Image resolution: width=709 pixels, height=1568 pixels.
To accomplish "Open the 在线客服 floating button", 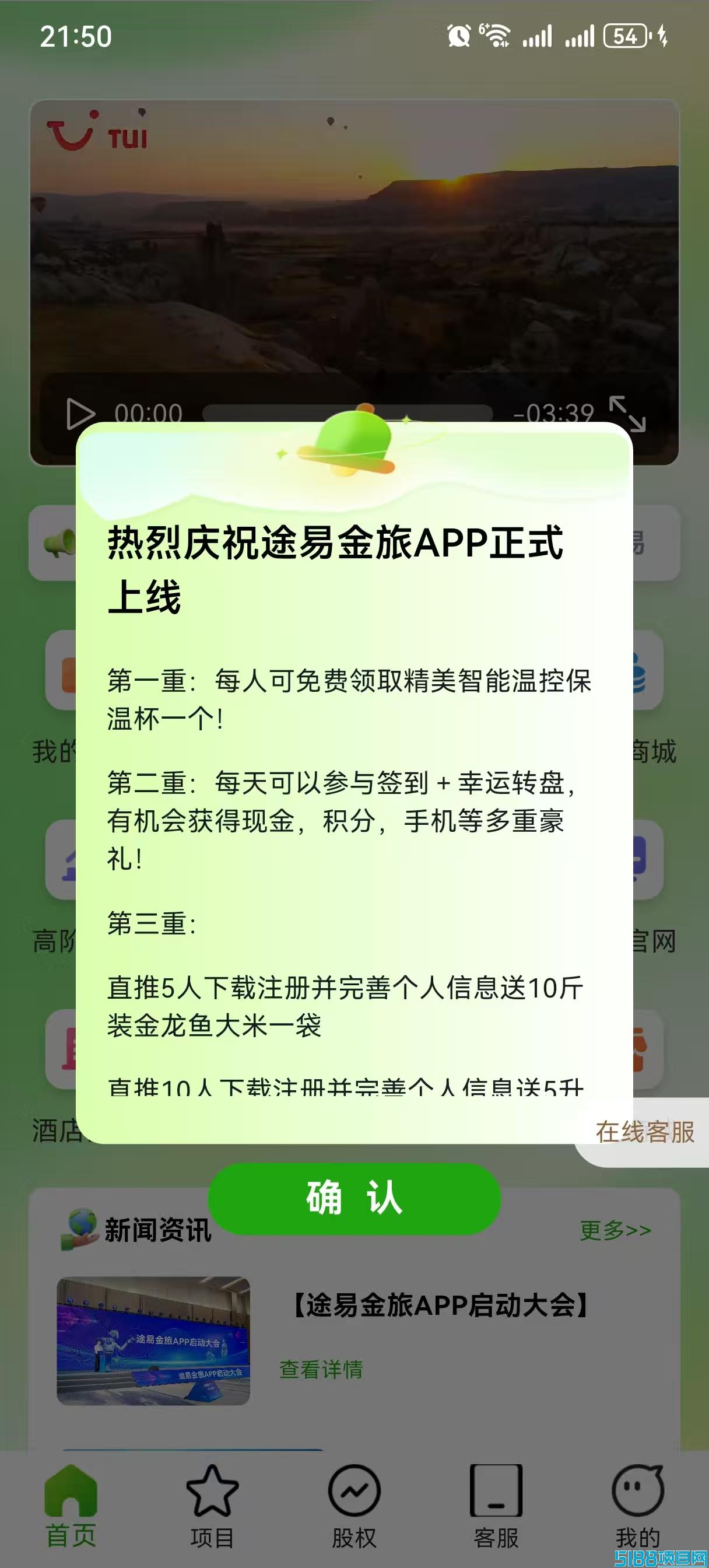I will pyautogui.click(x=644, y=1132).
